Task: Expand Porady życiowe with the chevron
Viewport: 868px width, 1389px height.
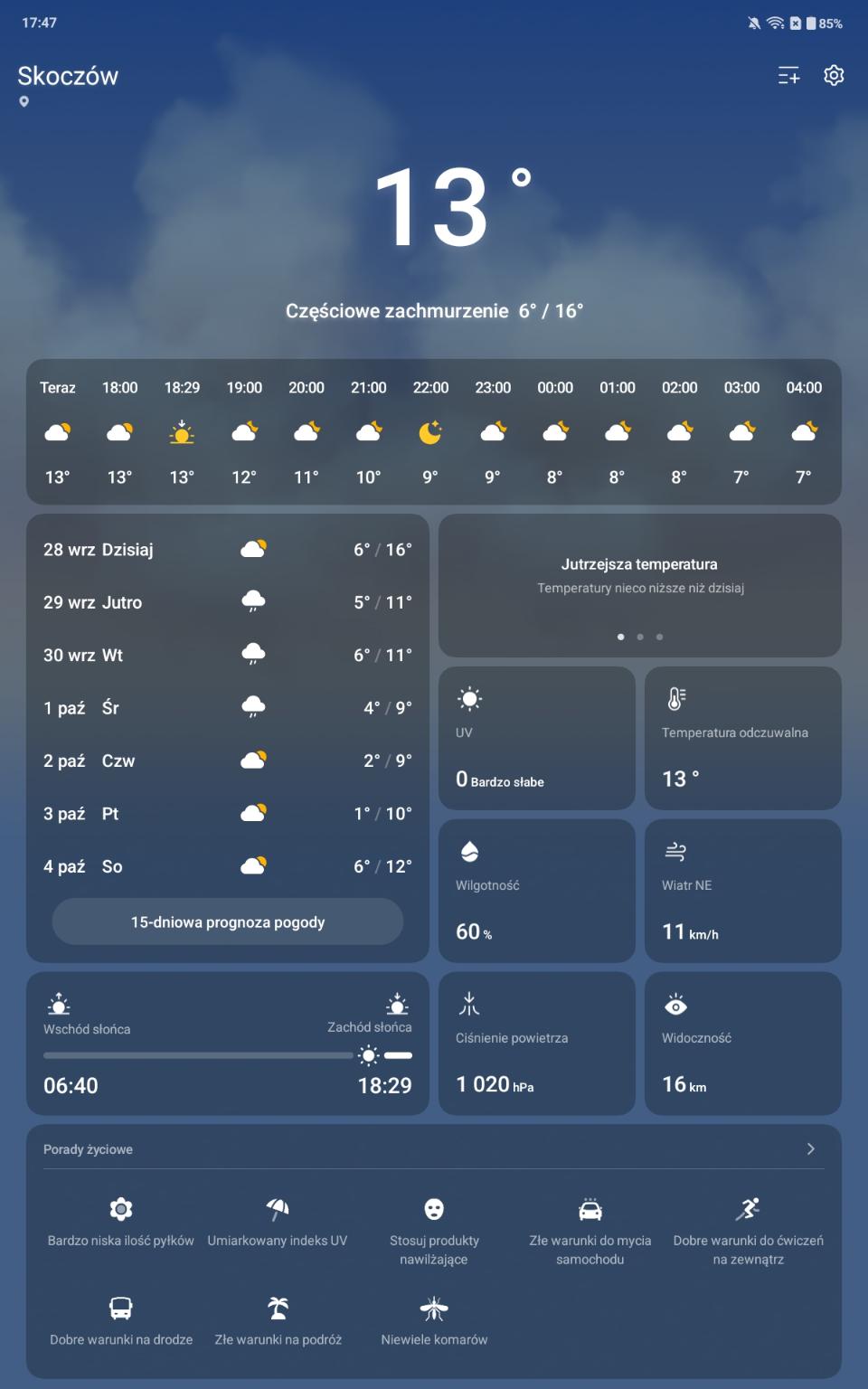Action: point(810,1148)
